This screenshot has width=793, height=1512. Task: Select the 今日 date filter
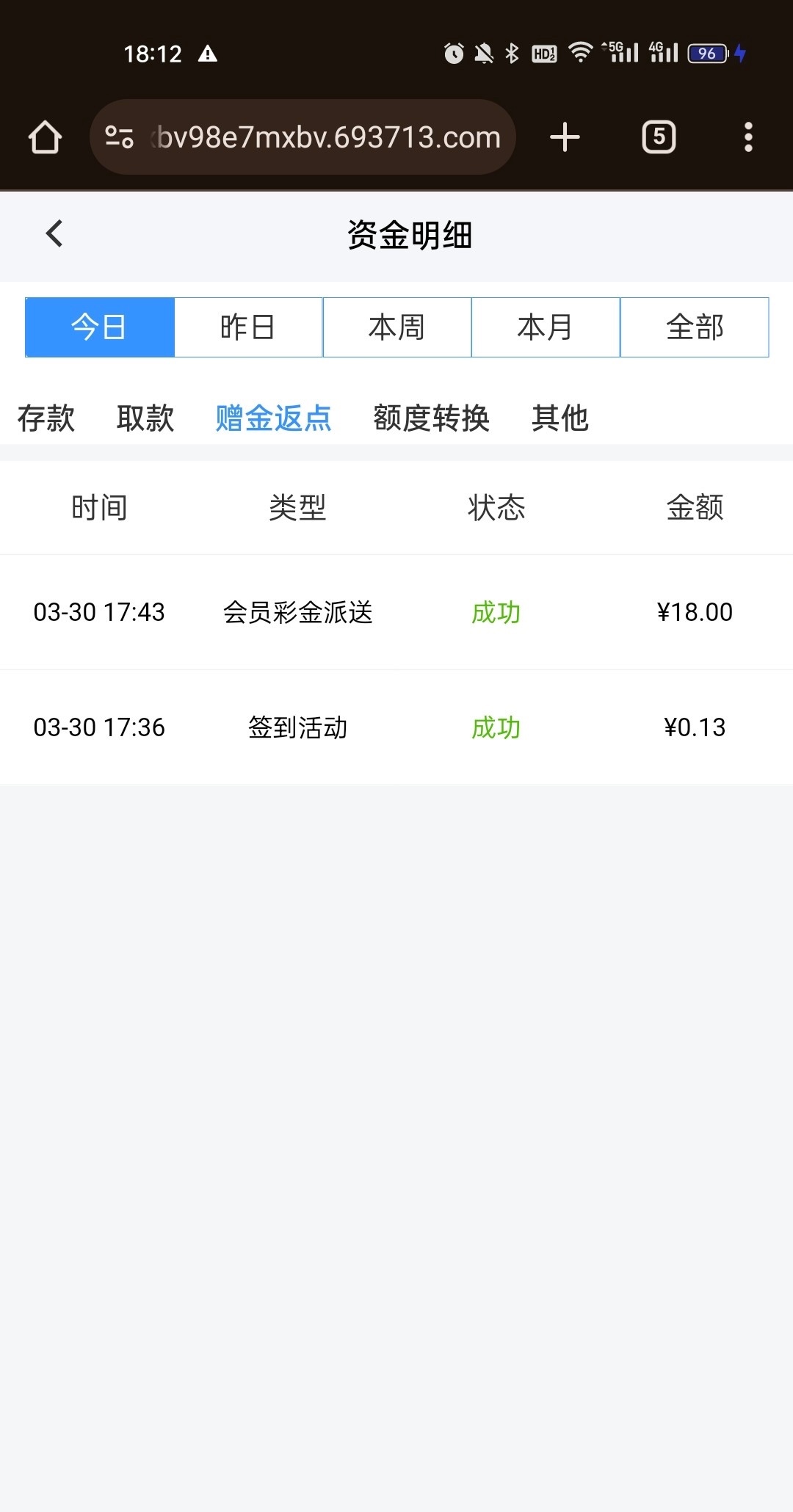(100, 327)
